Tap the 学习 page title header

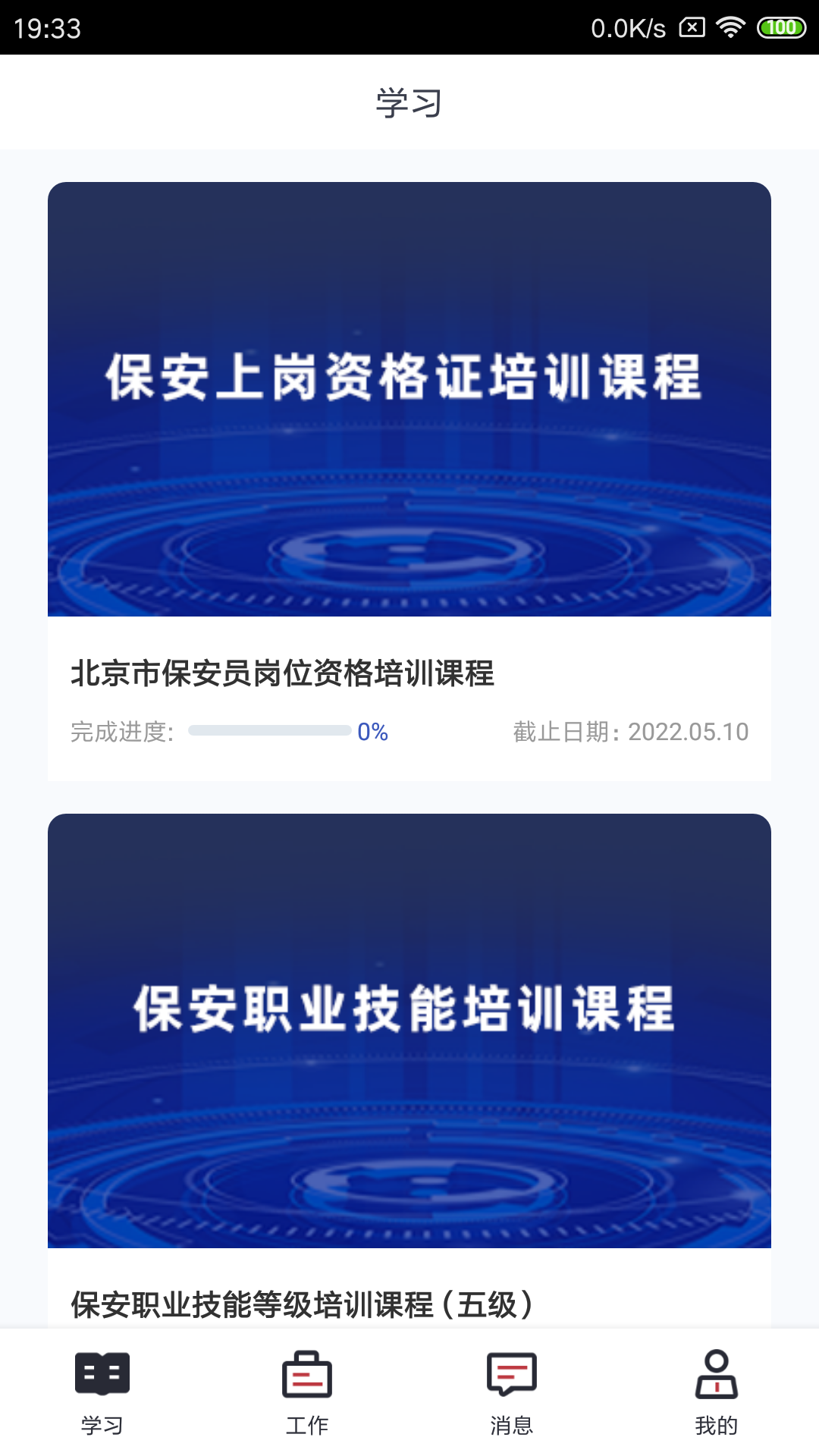(x=409, y=102)
